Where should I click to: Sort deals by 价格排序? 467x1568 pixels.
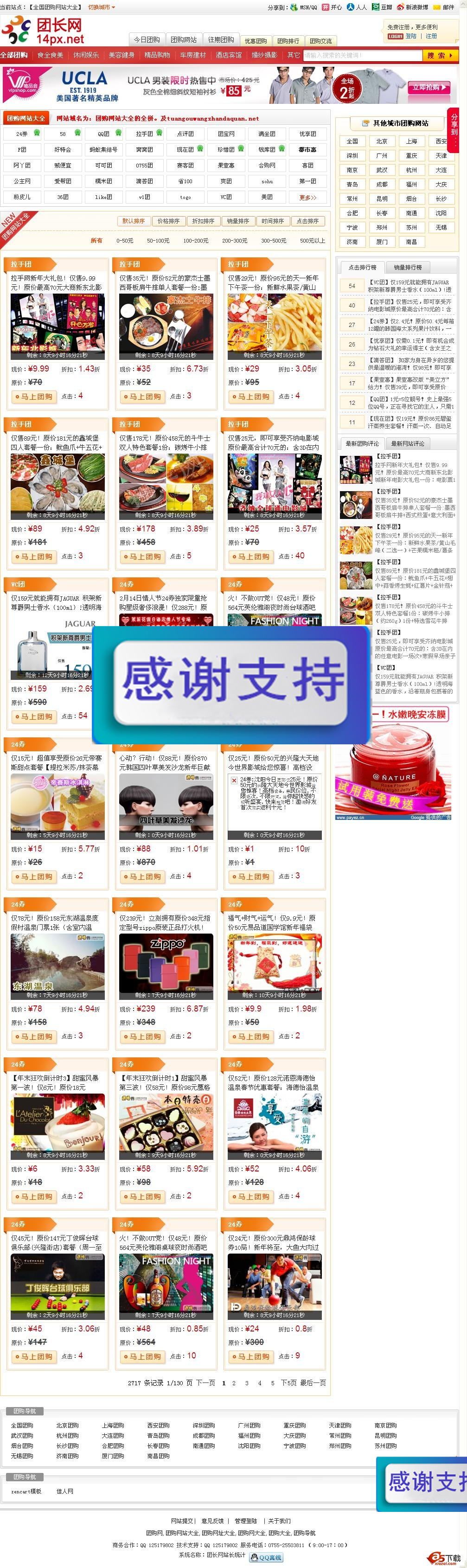[169, 221]
